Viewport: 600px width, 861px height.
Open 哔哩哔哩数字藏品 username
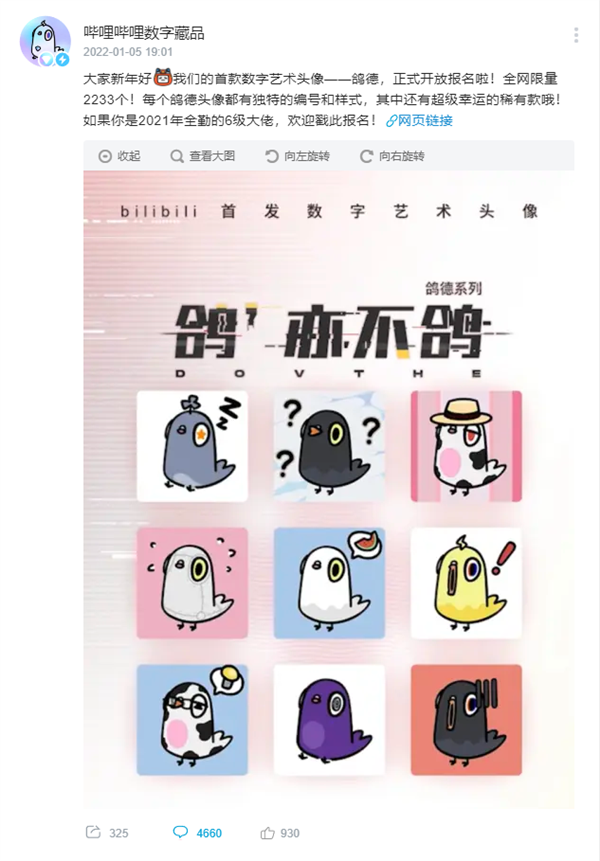[x=143, y=32]
